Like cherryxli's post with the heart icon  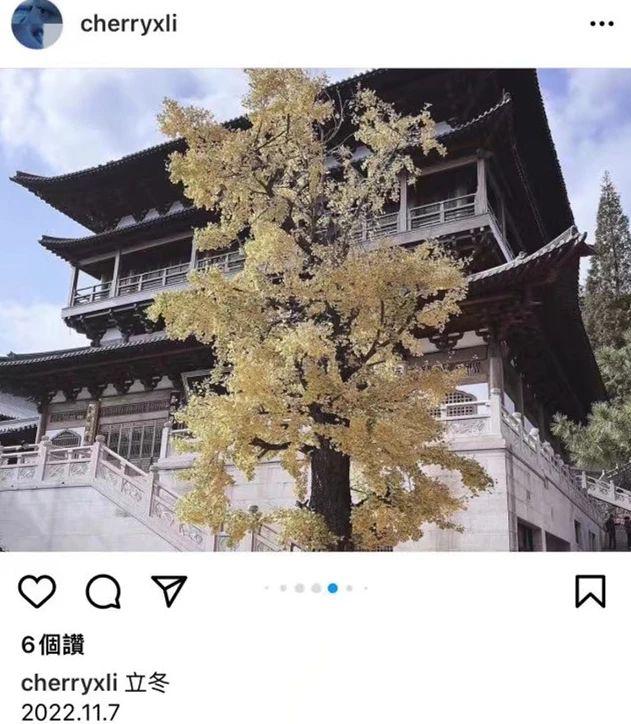pyautogui.click(x=37, y=592)
